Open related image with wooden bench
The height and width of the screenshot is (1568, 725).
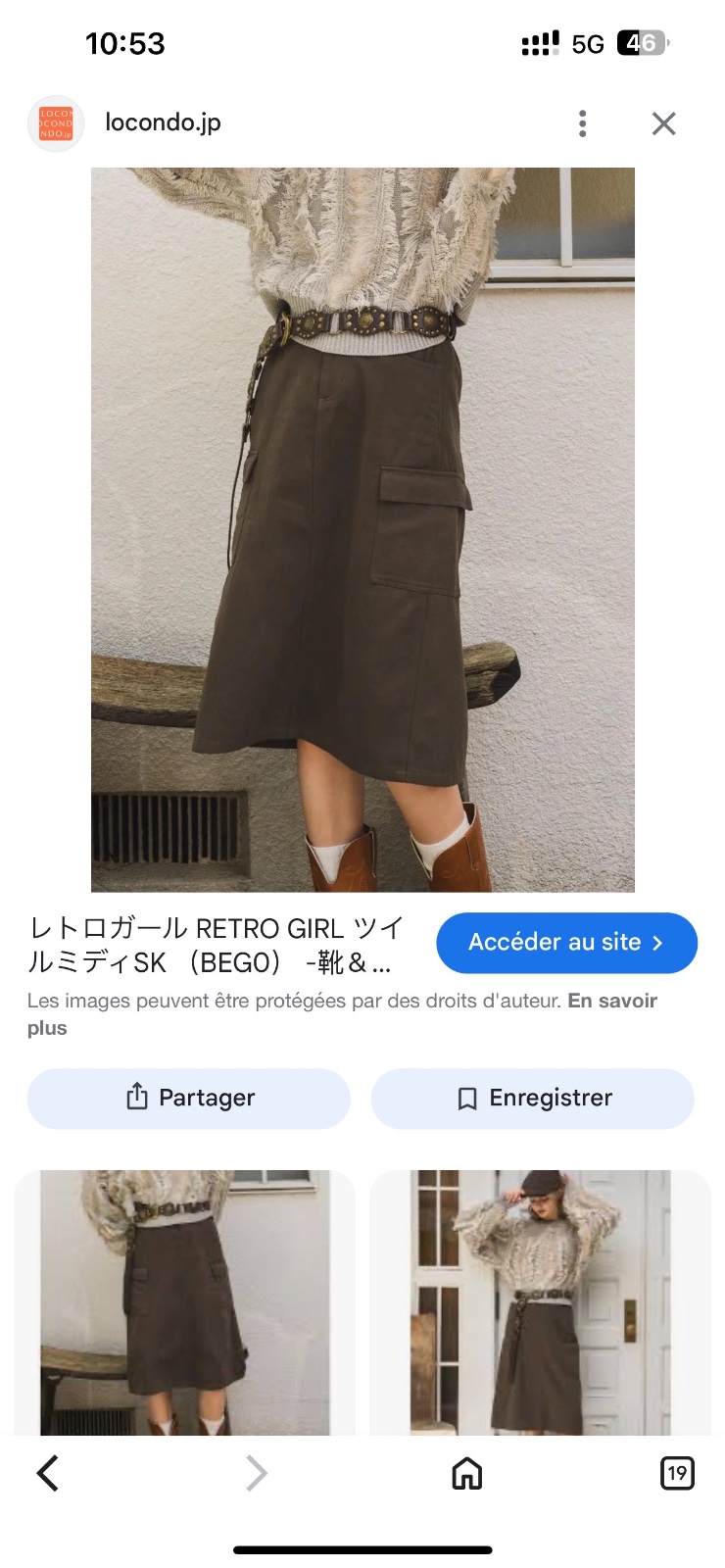pyautogui.click(x=185, y=1303)
